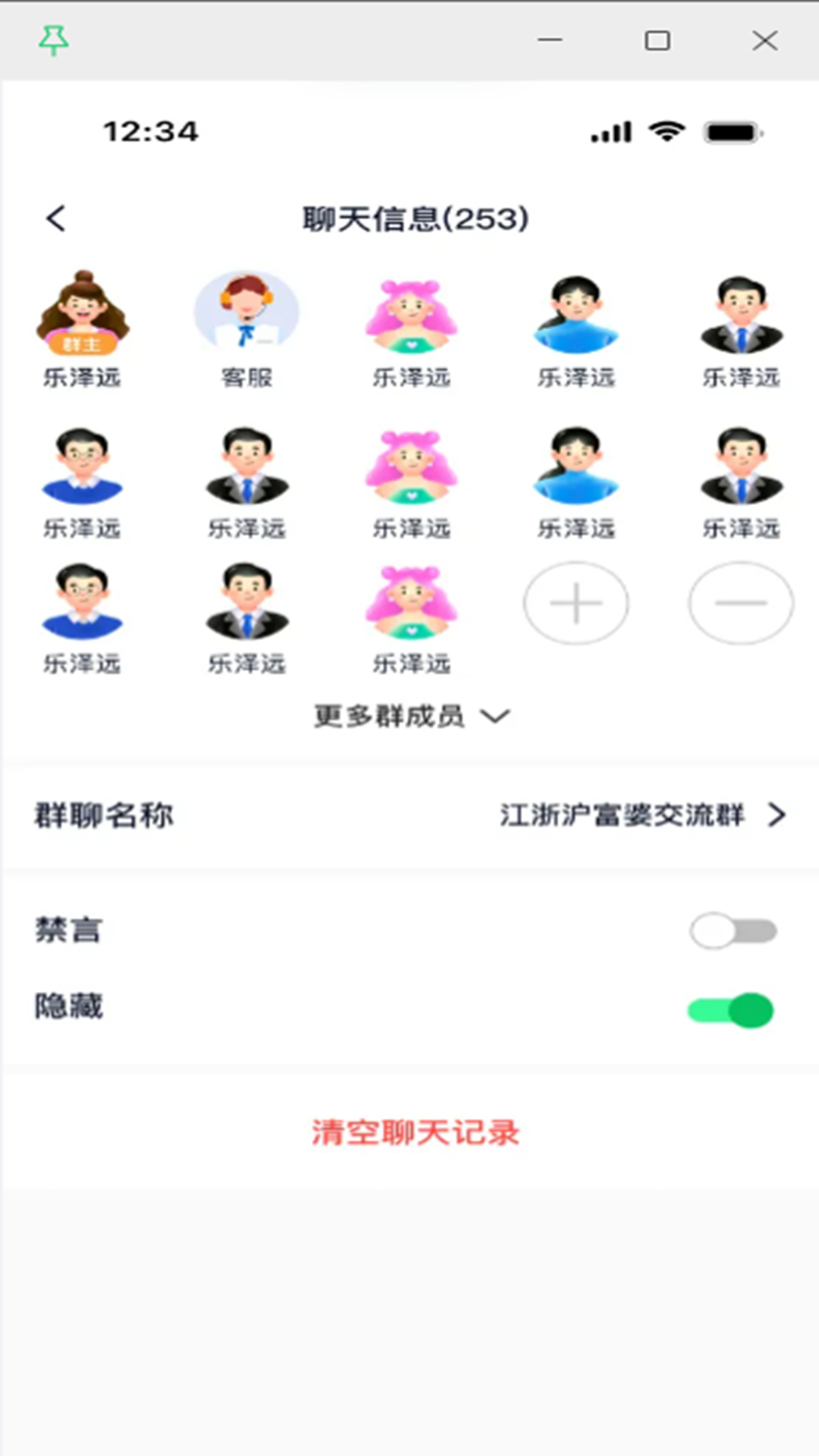Image resolution: width=819 pixels, height=1456 pixels.
Task: Tap the remove member minus icon
Action: [740, 603]
